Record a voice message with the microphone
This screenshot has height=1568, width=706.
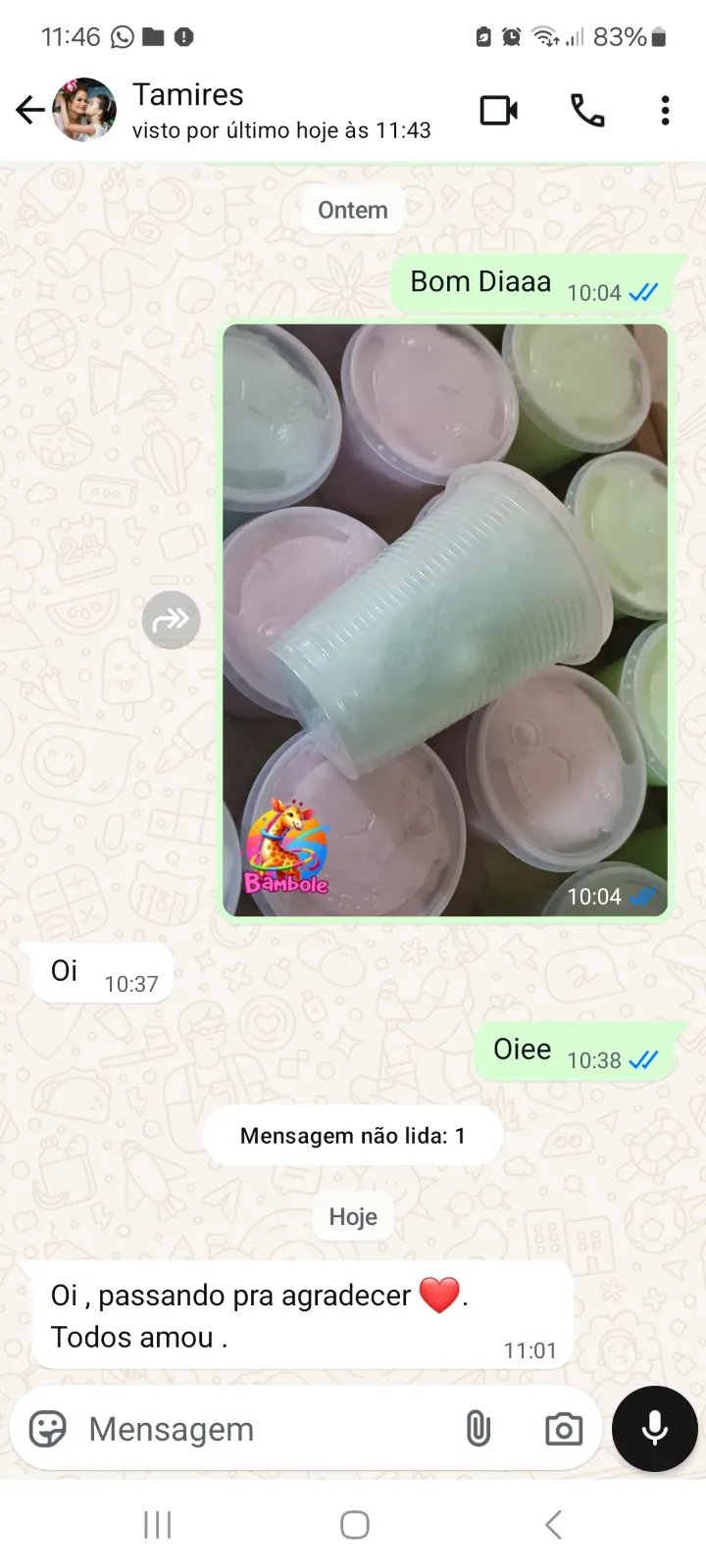654,1429
